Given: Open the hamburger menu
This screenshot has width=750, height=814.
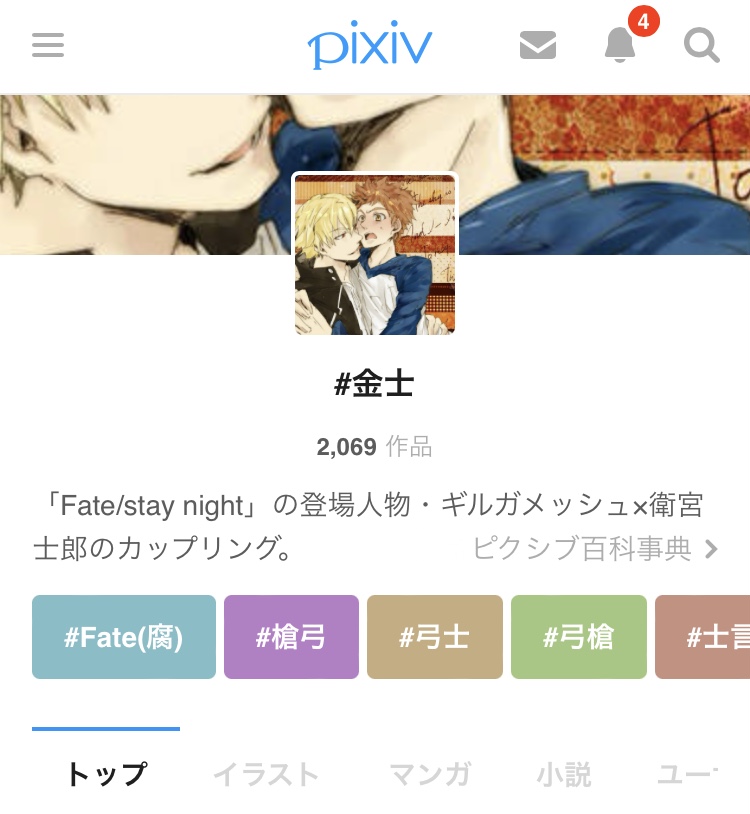Looking at the screenshot, I should 48,45.
